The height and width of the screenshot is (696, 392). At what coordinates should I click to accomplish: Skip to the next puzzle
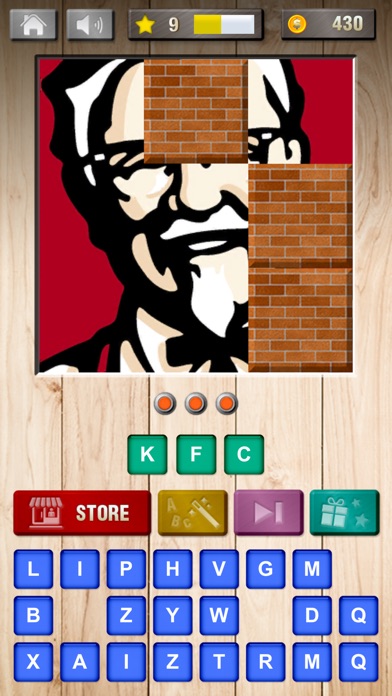(x=269, y=513)
